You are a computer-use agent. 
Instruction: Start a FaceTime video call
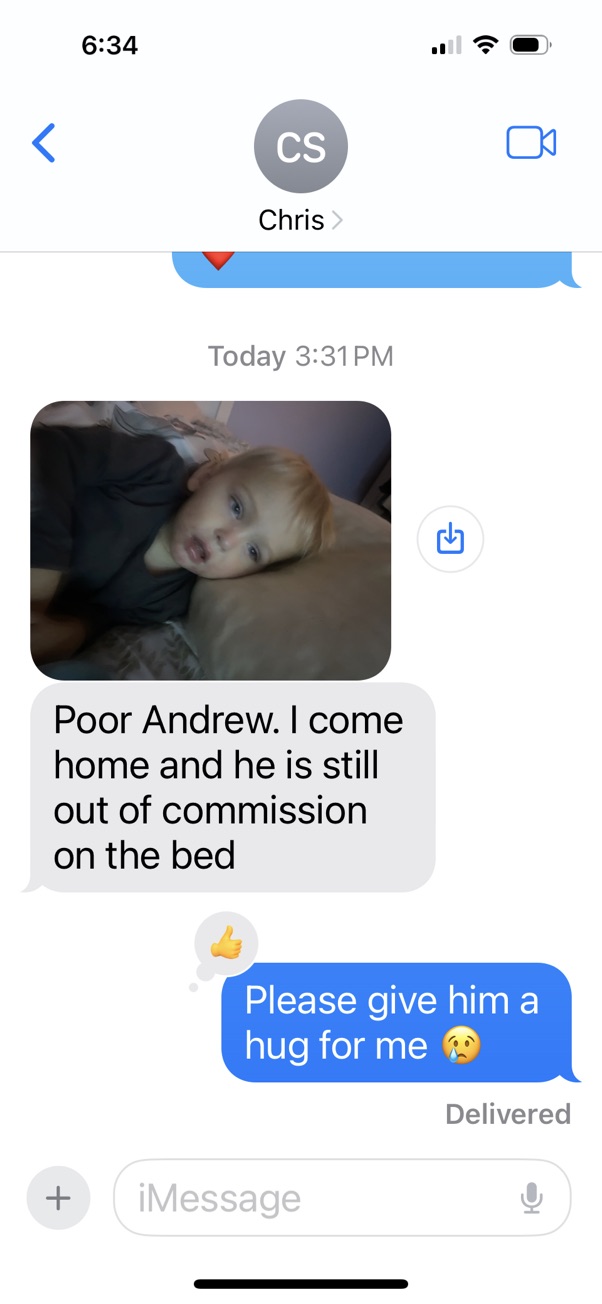pyautogui.click(x=531, y=143)
